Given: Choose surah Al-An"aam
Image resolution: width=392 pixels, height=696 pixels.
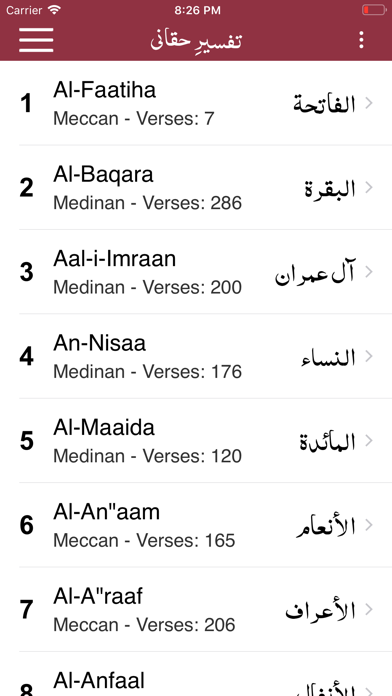Looking at the screenshot, I should point(196,525).
